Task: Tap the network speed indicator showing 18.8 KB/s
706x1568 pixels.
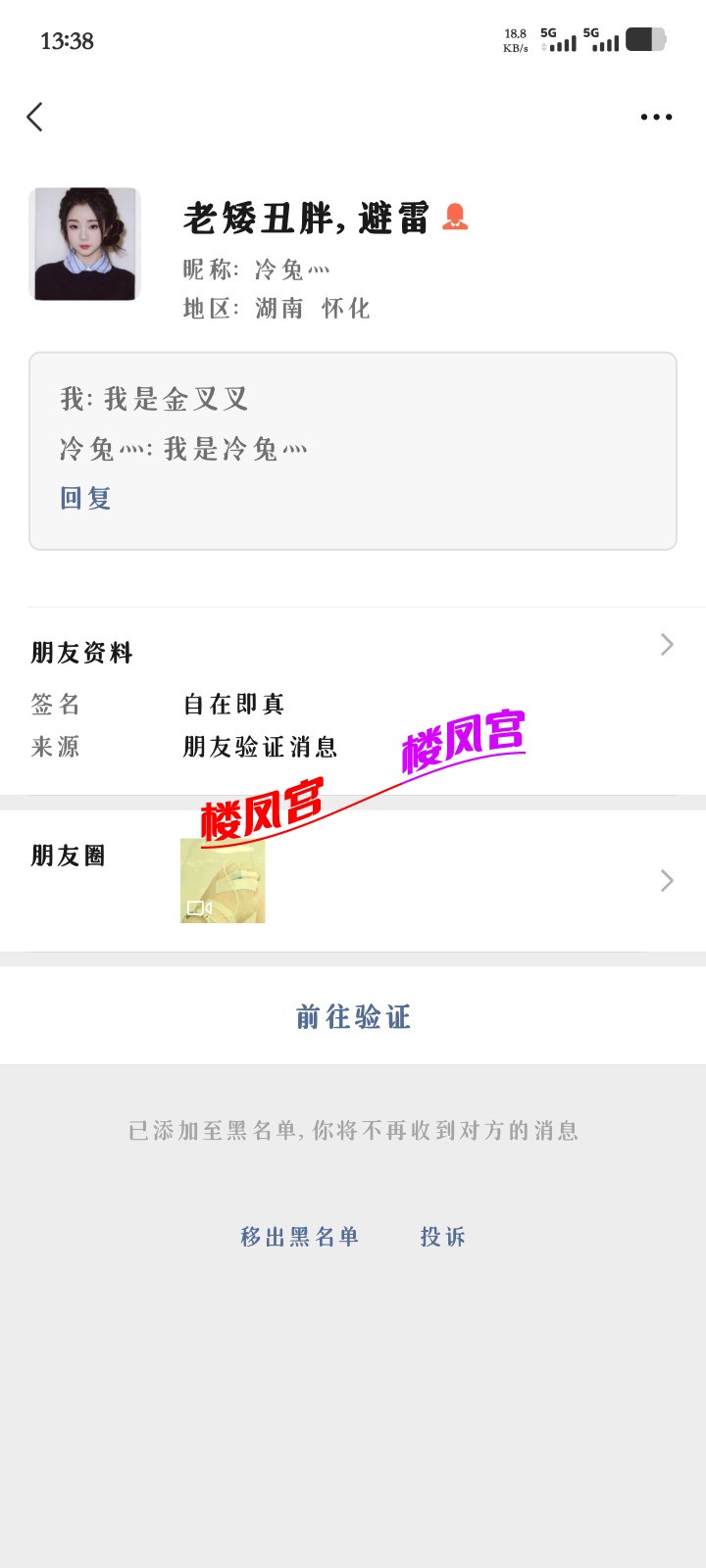Action: 514,41
